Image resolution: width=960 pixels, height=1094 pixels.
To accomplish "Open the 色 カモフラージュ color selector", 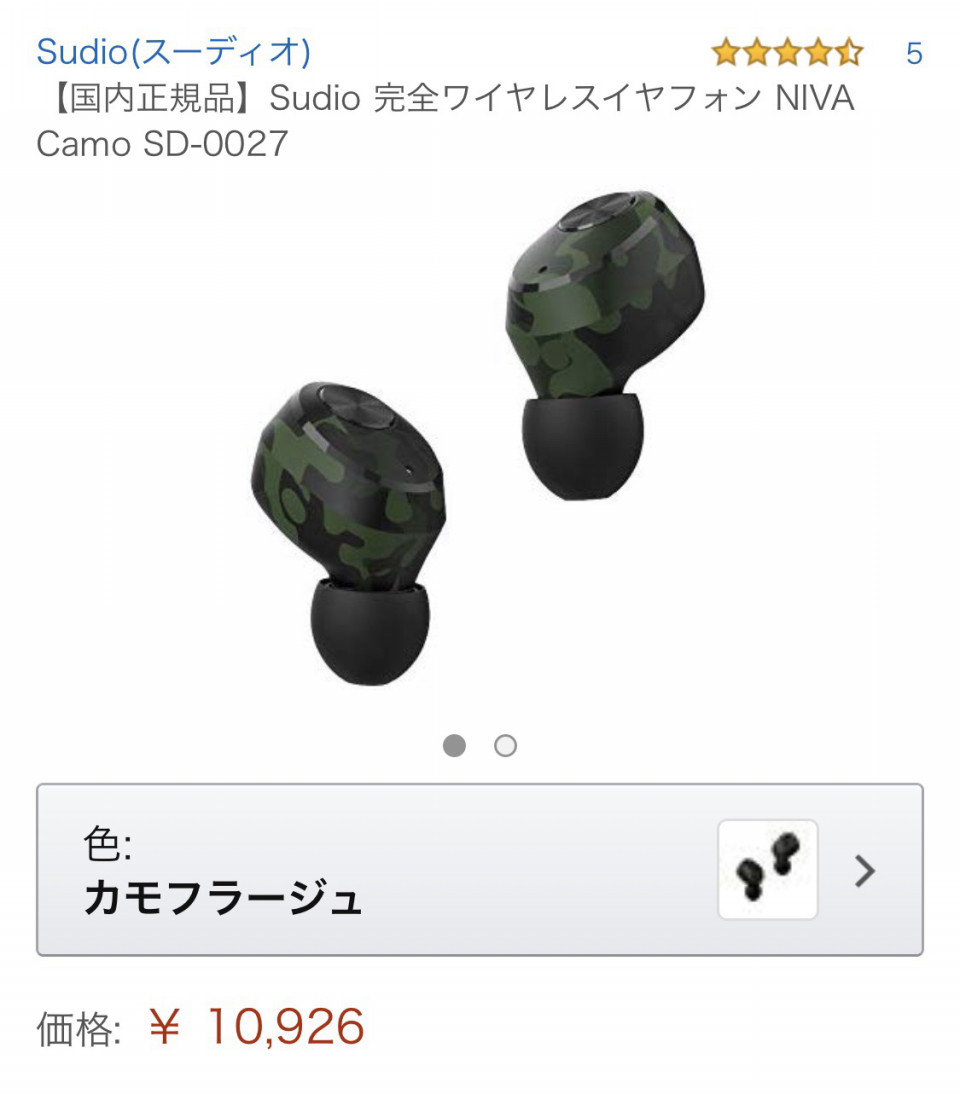I will (x=479, y=870).
